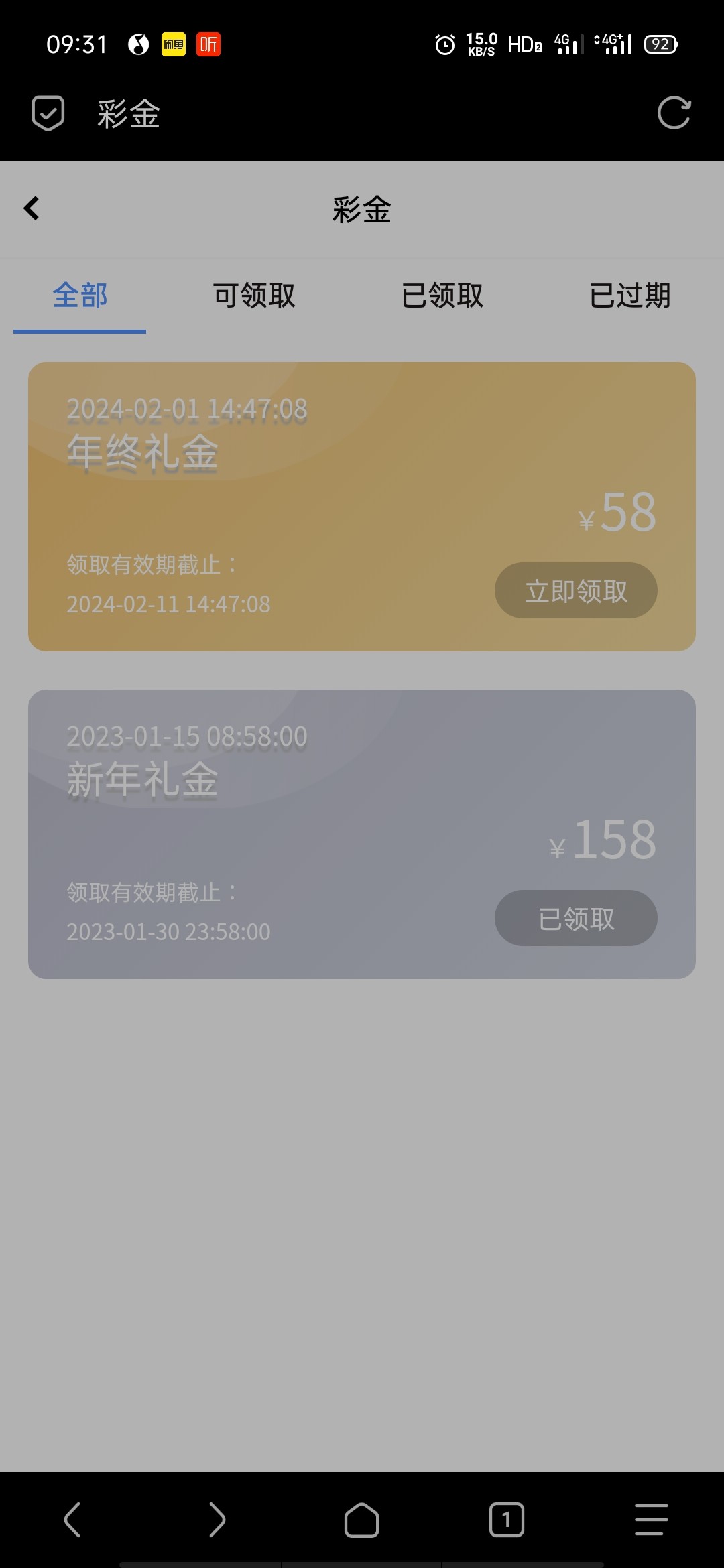
Task: Open the browser menu
Action: (x=652, y=1519)
